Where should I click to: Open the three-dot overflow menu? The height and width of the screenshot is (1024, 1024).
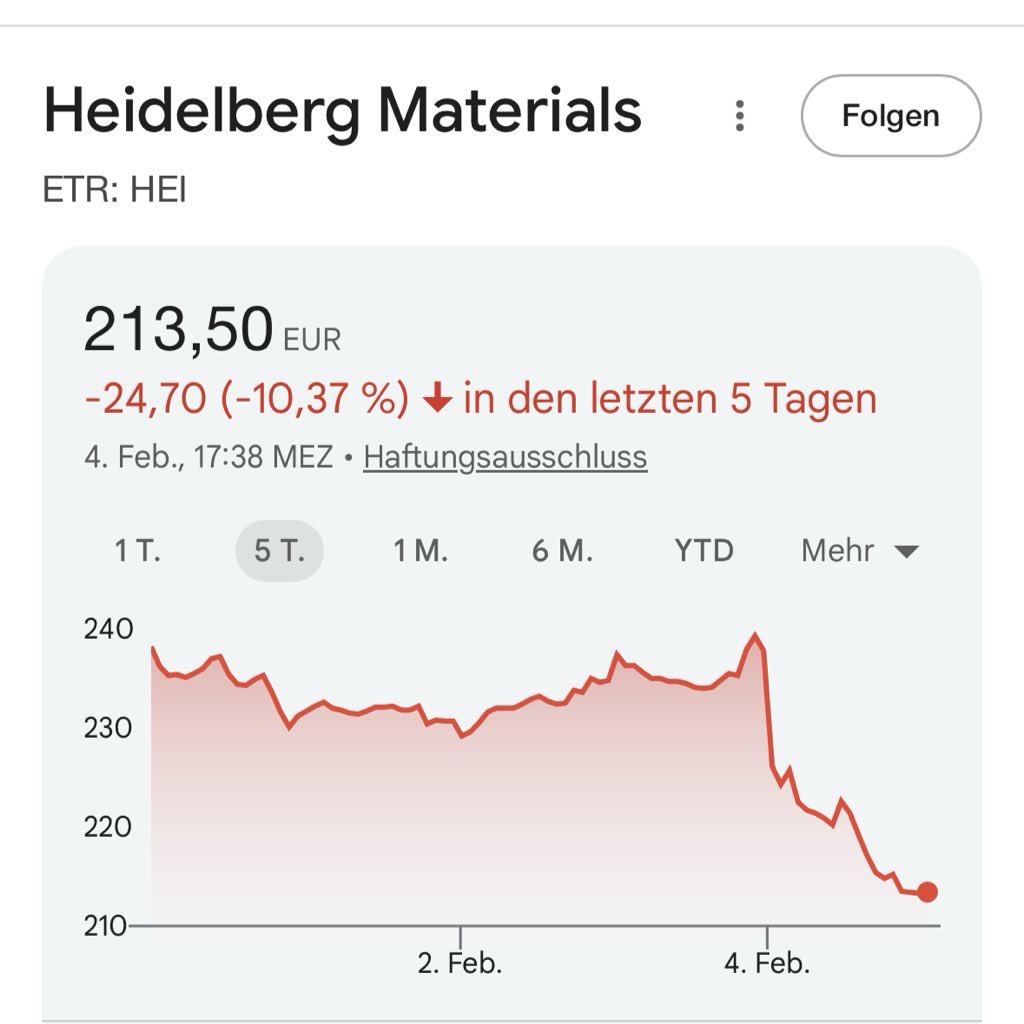(x=740, y=116)
